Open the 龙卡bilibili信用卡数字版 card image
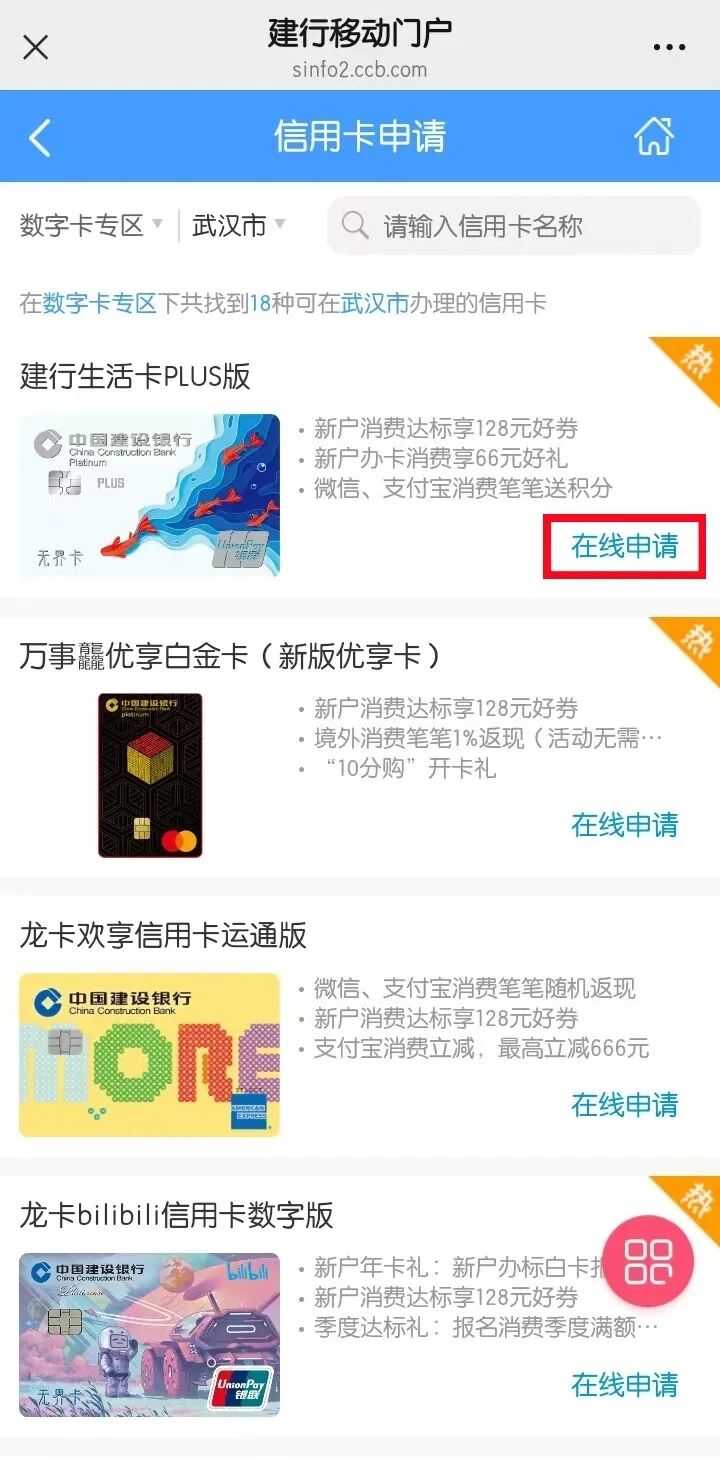 pyautogui.click(x=150, y=1335)
